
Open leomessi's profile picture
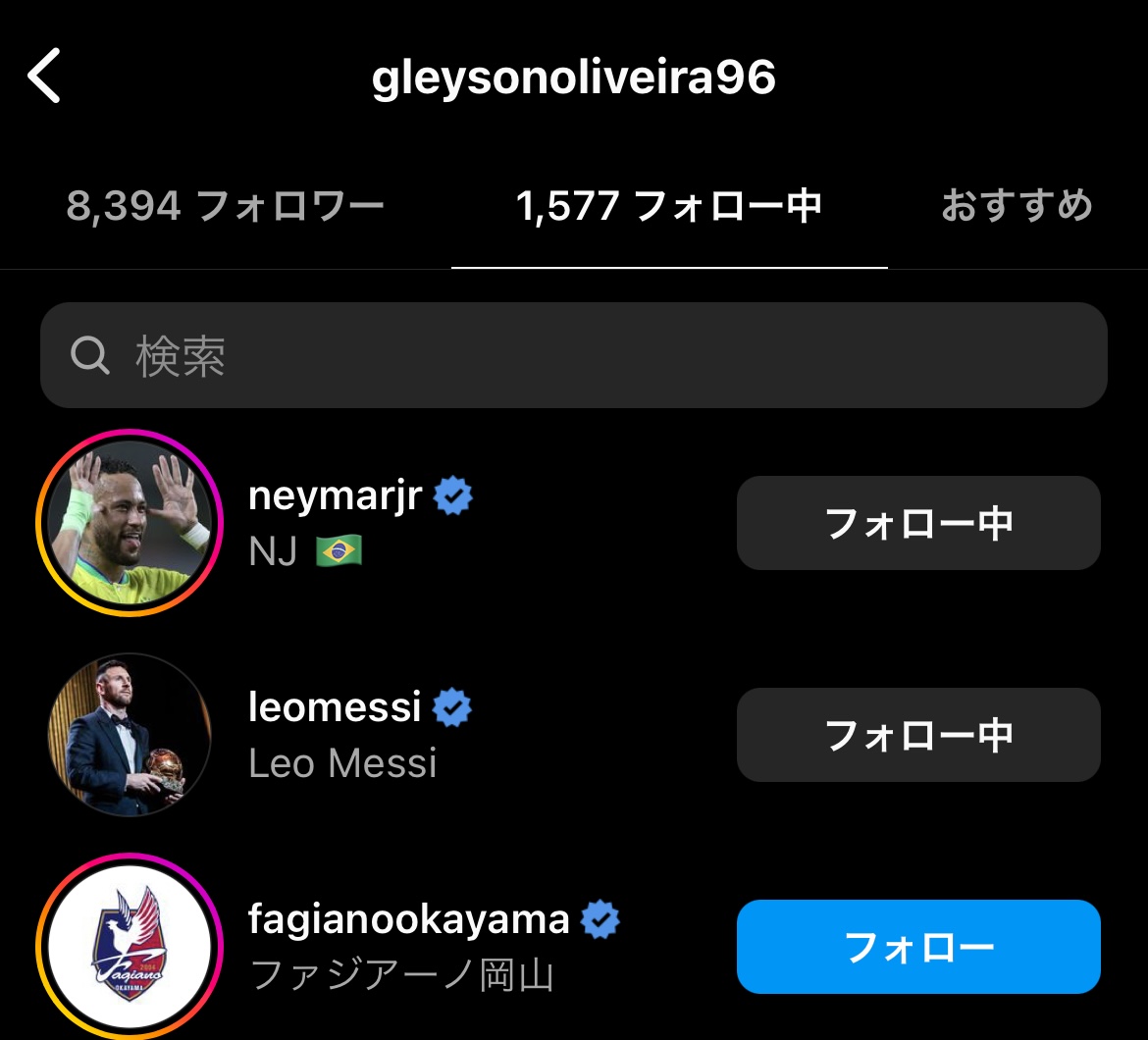(x=130, y=735)
